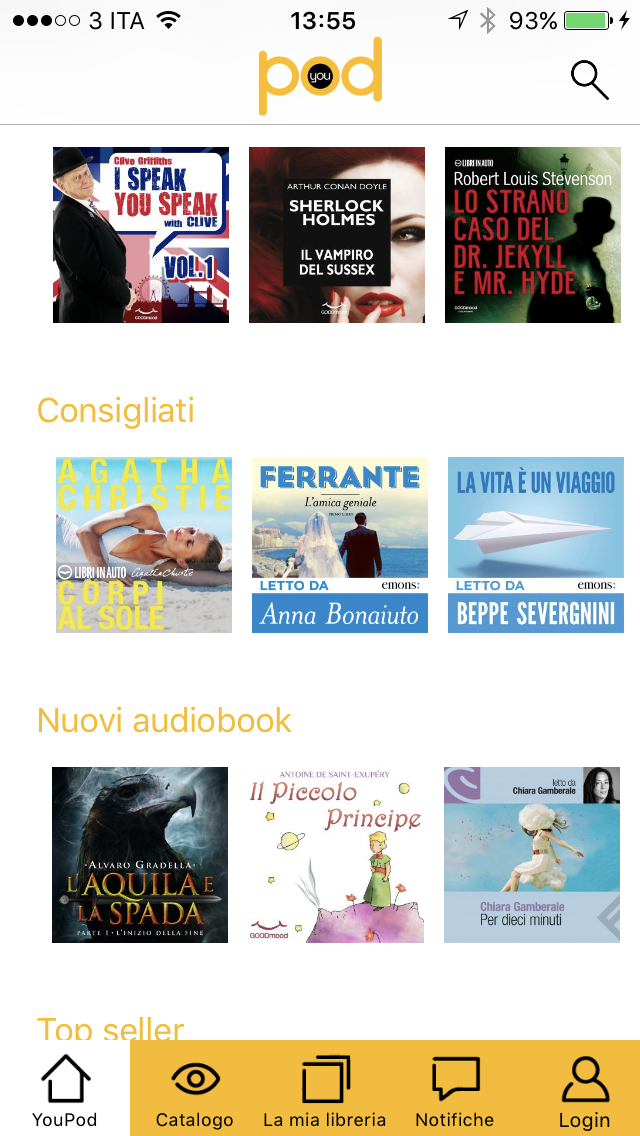This screenshot has width=640, height=1136.
Task: Open La vita è un viaggio audiobook
Action: coord(536,545)
